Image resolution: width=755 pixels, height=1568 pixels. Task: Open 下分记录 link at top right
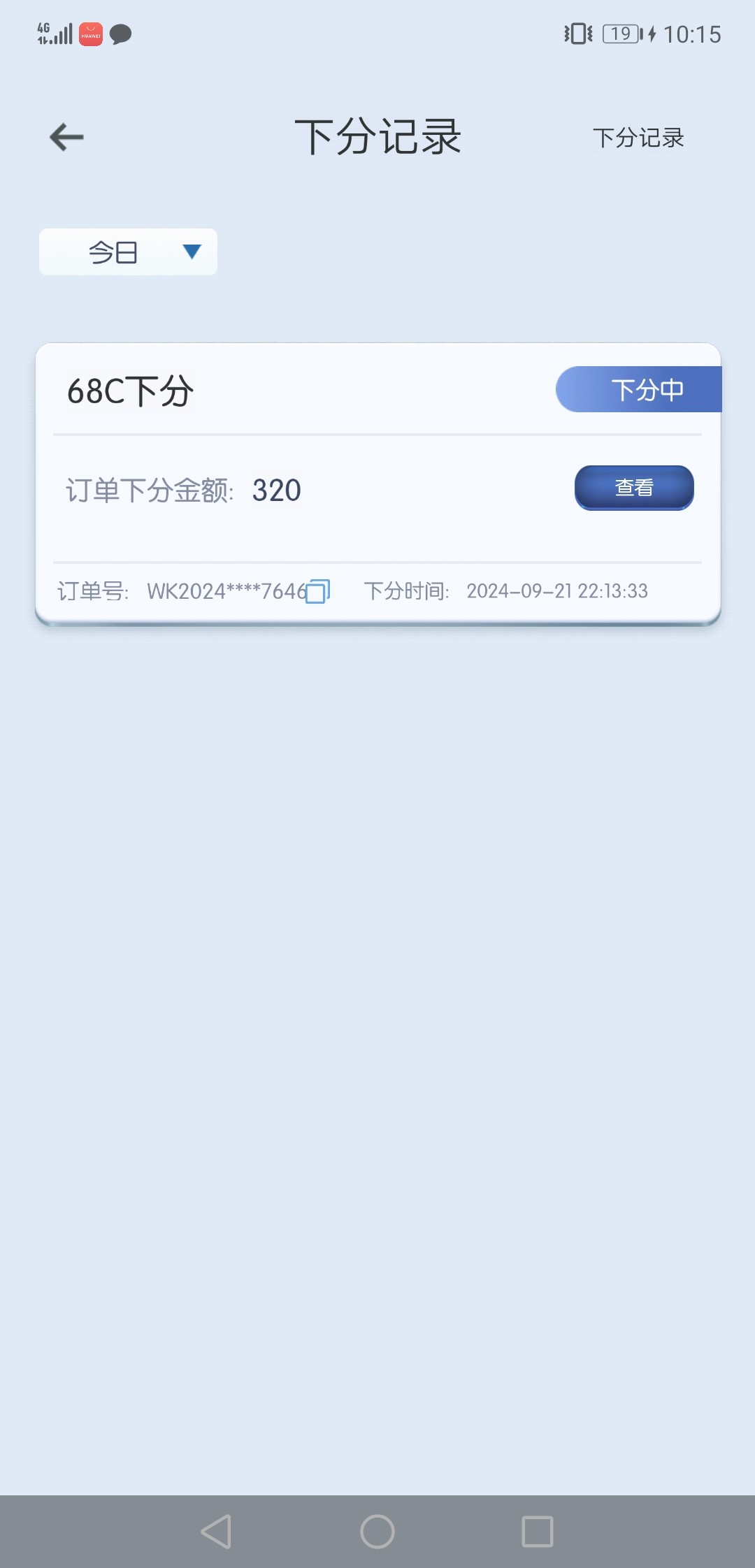tap(638, 138)
